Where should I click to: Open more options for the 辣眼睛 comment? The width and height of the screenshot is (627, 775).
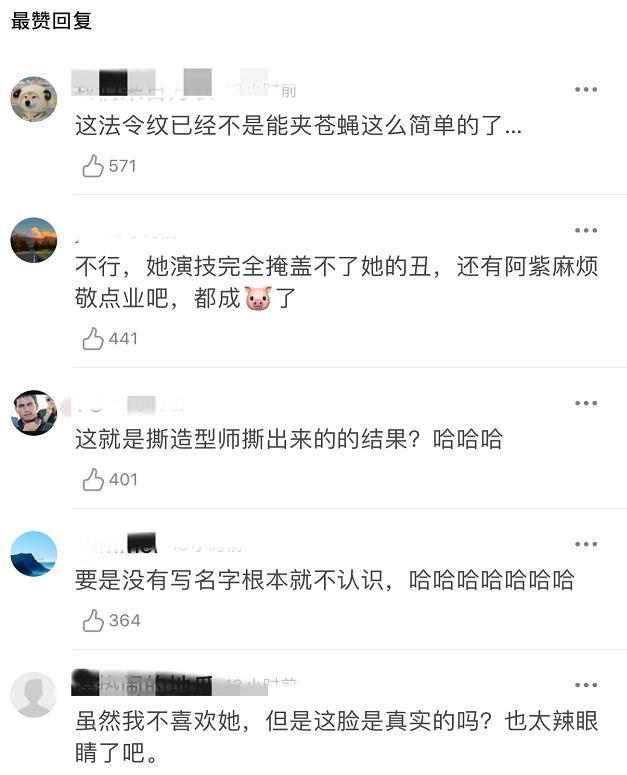click(586, 685)
